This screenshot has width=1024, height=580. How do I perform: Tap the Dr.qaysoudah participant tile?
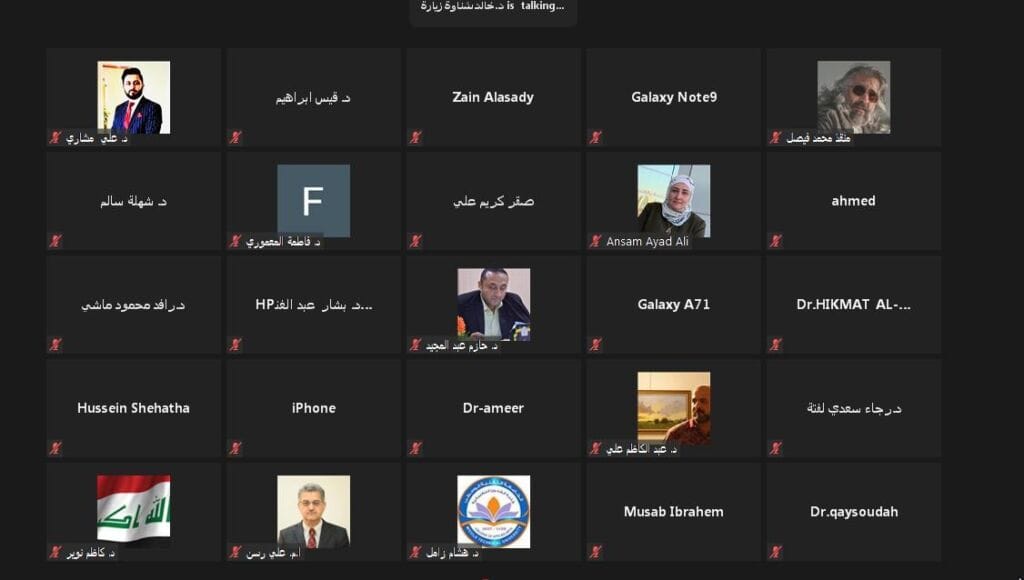click(x=853, y=511)
